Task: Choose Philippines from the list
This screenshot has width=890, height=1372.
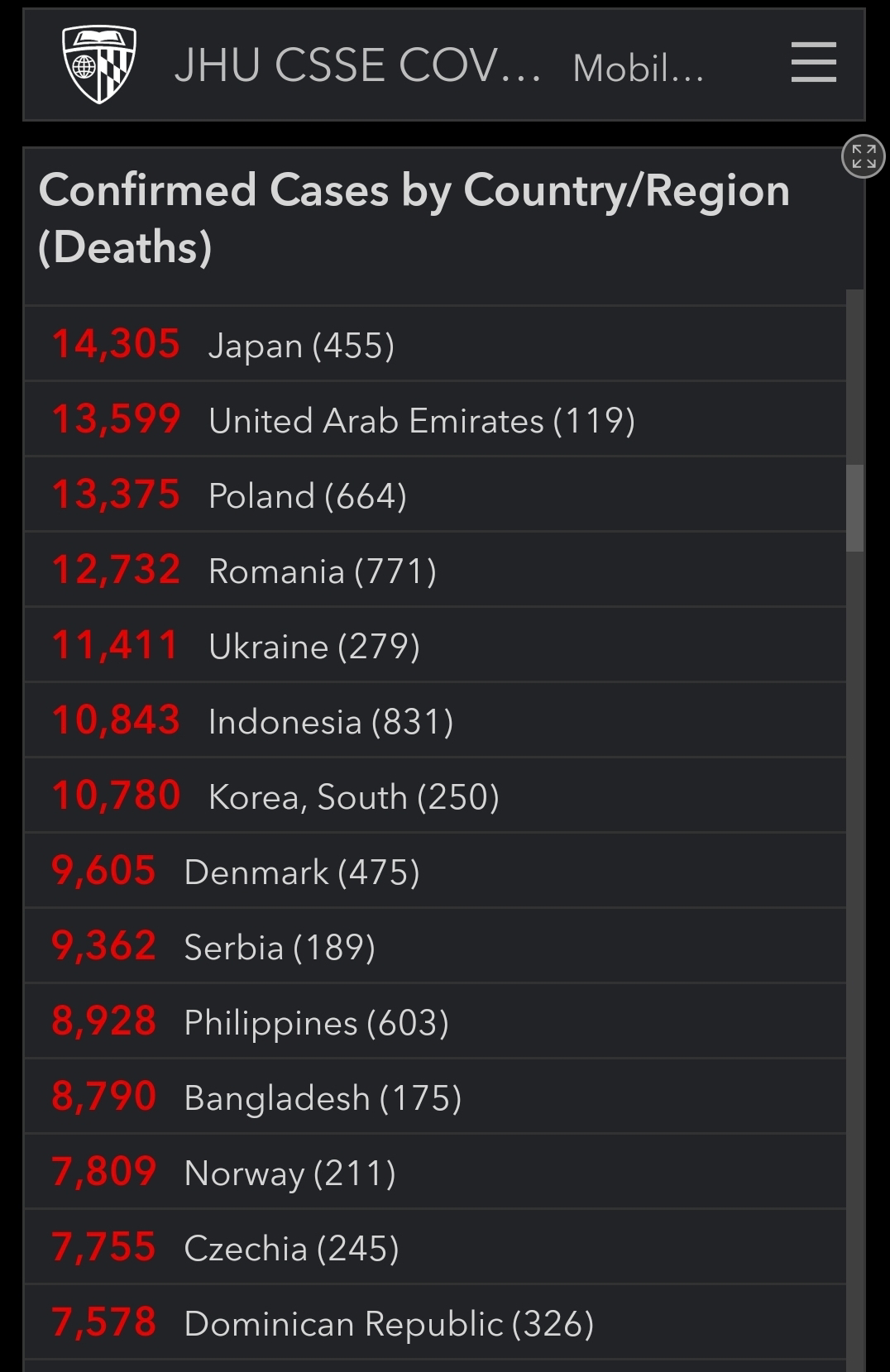Action: [x=435, y=1021]
